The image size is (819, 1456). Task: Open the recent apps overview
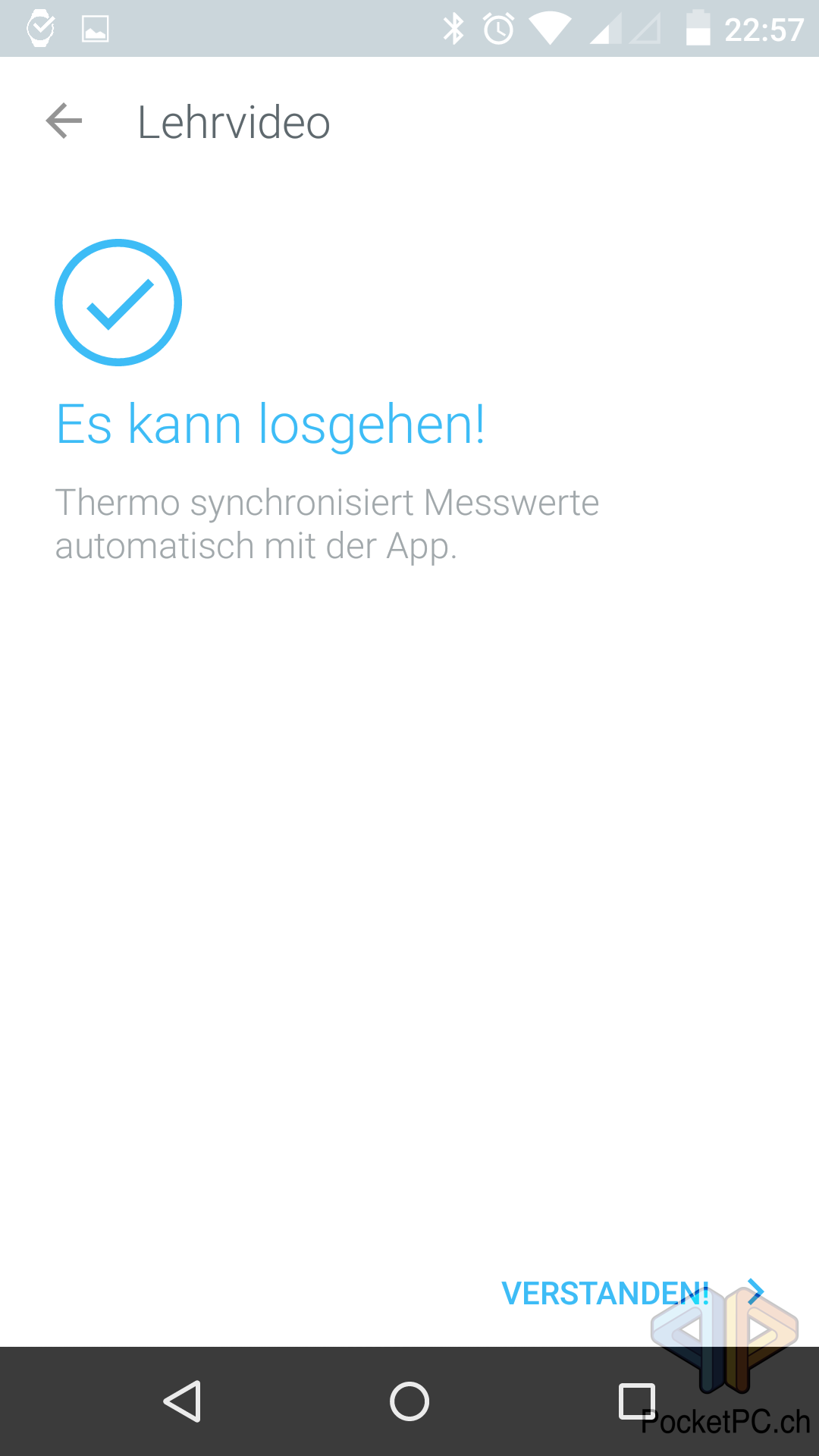[636, 1401]
